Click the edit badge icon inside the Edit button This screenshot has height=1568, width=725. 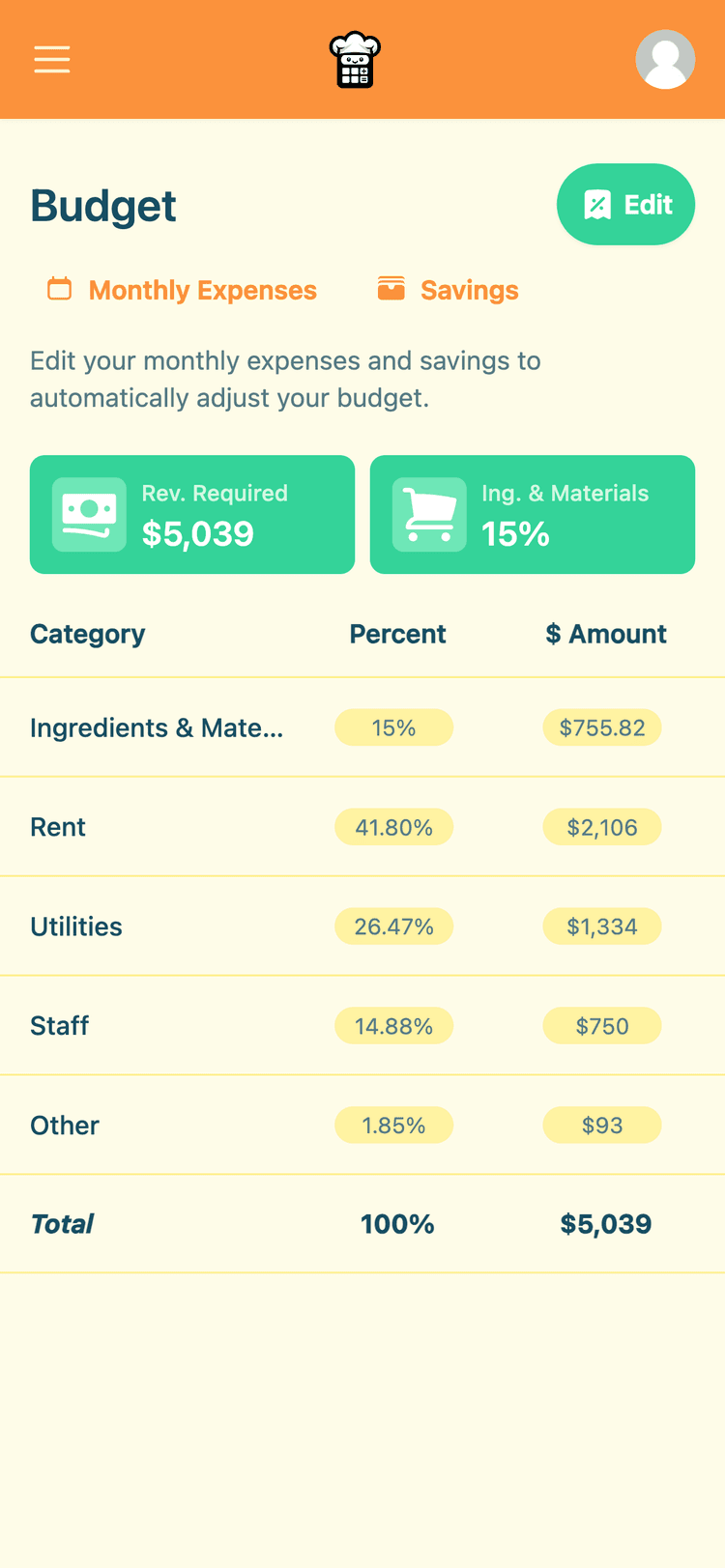pos(597,204)
